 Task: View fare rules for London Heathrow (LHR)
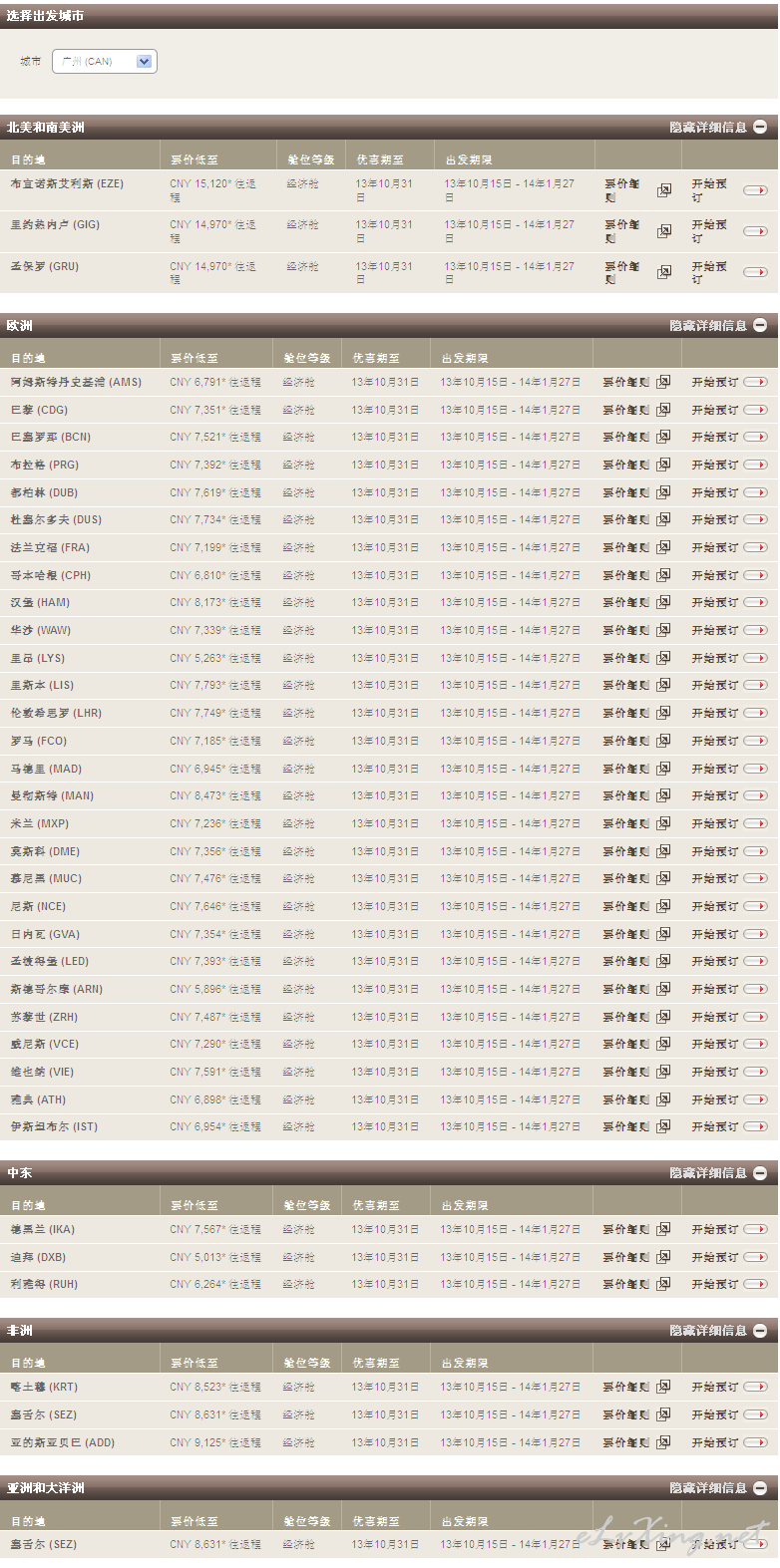tap(636, 713)
